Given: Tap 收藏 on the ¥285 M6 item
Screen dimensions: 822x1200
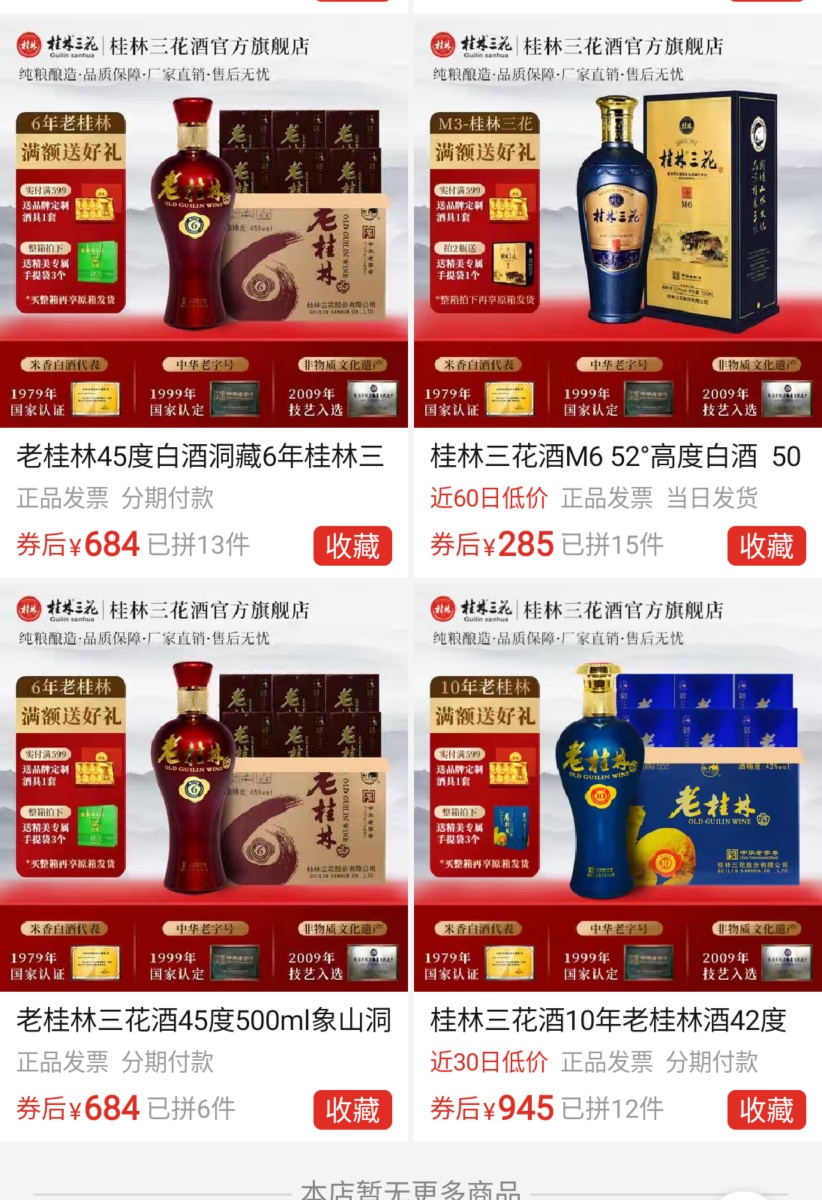Looking at the screenshot, I should click(766, 546).
